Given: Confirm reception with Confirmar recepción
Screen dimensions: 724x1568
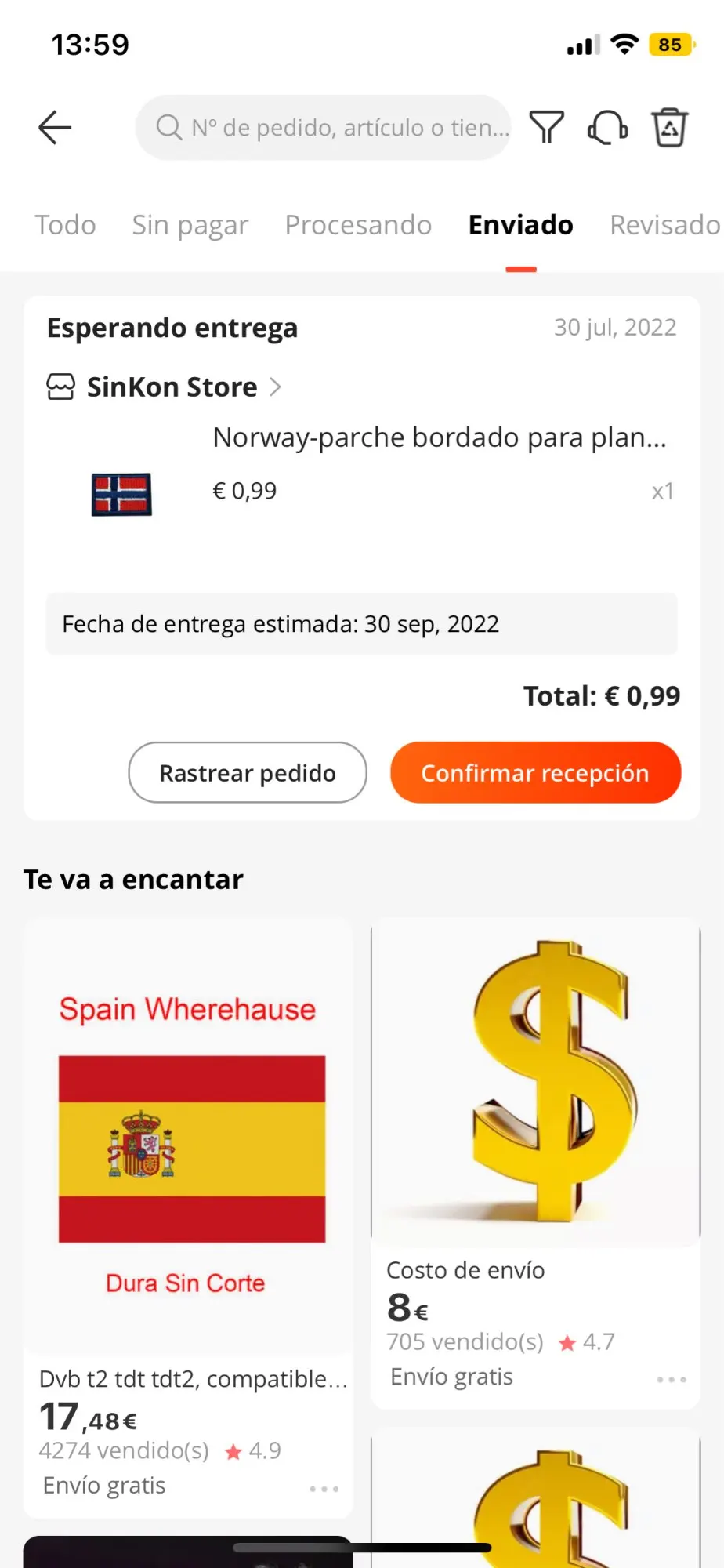Looking at the screenshot, I should click(535, 773).
